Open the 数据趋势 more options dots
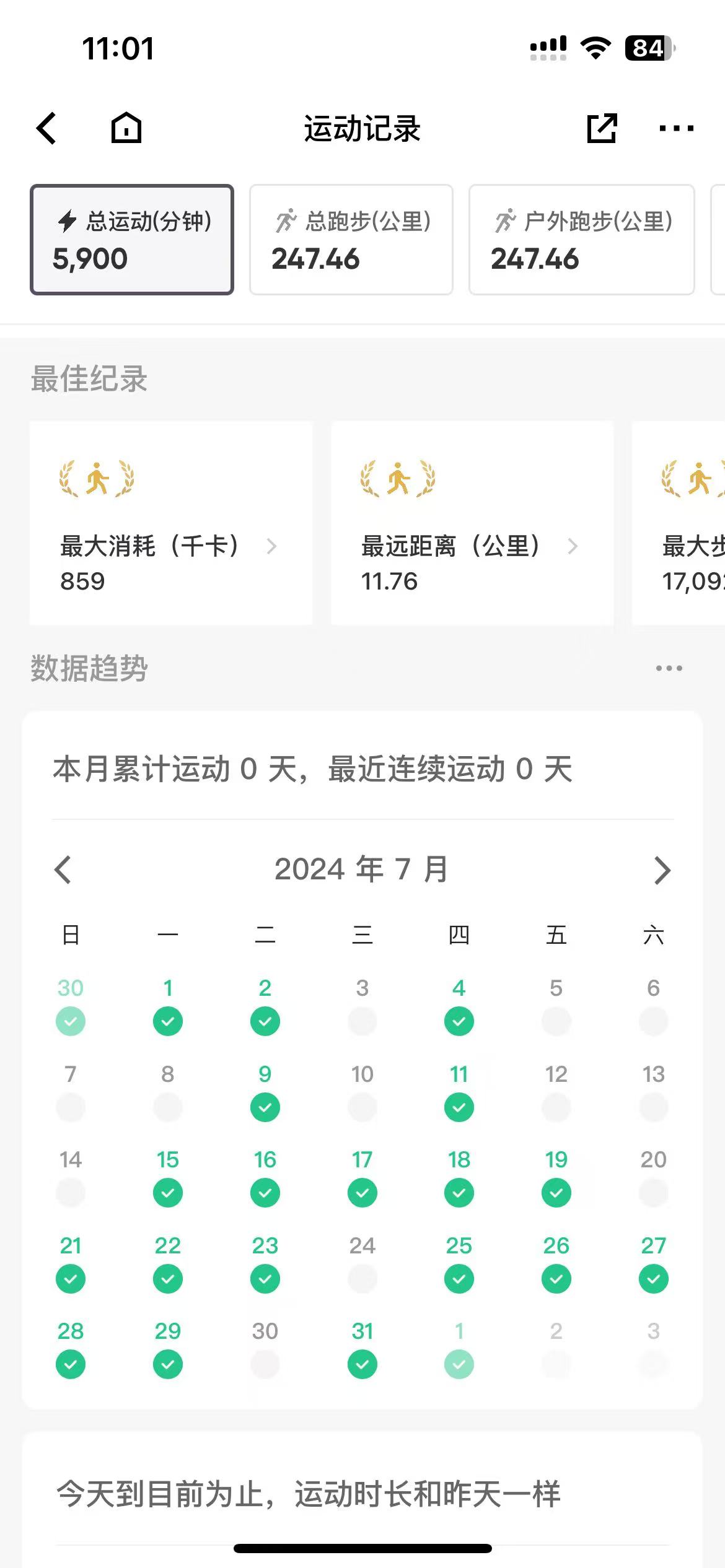Viewport: 725px width, 1568px height. point(669,668)
